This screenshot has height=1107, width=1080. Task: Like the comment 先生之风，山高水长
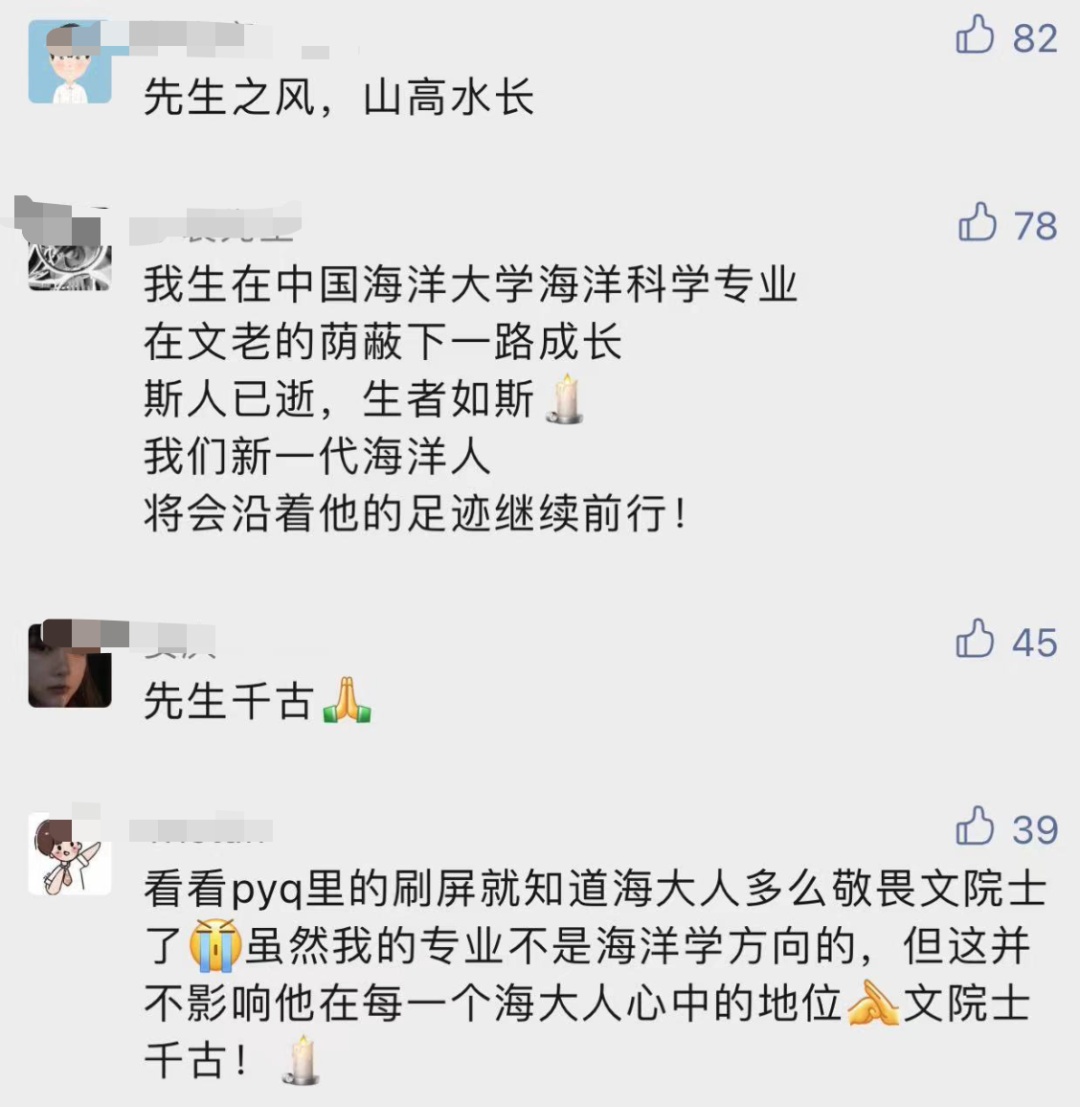click(976, 37)
